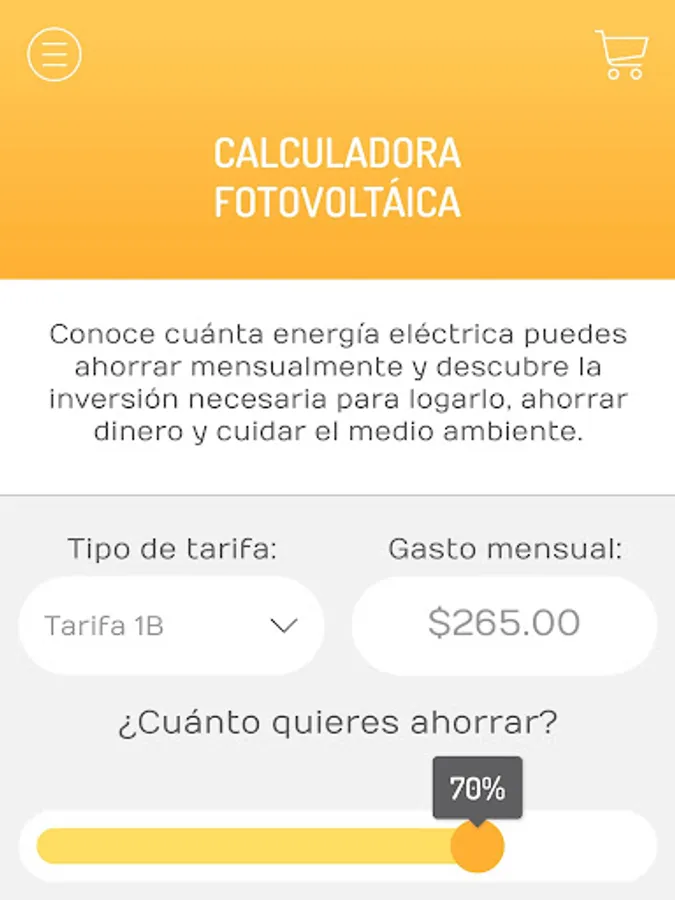Edit the Gasto mensual amount field
The width and height of the screenshot is (675, 900).
tap(504, 624)
